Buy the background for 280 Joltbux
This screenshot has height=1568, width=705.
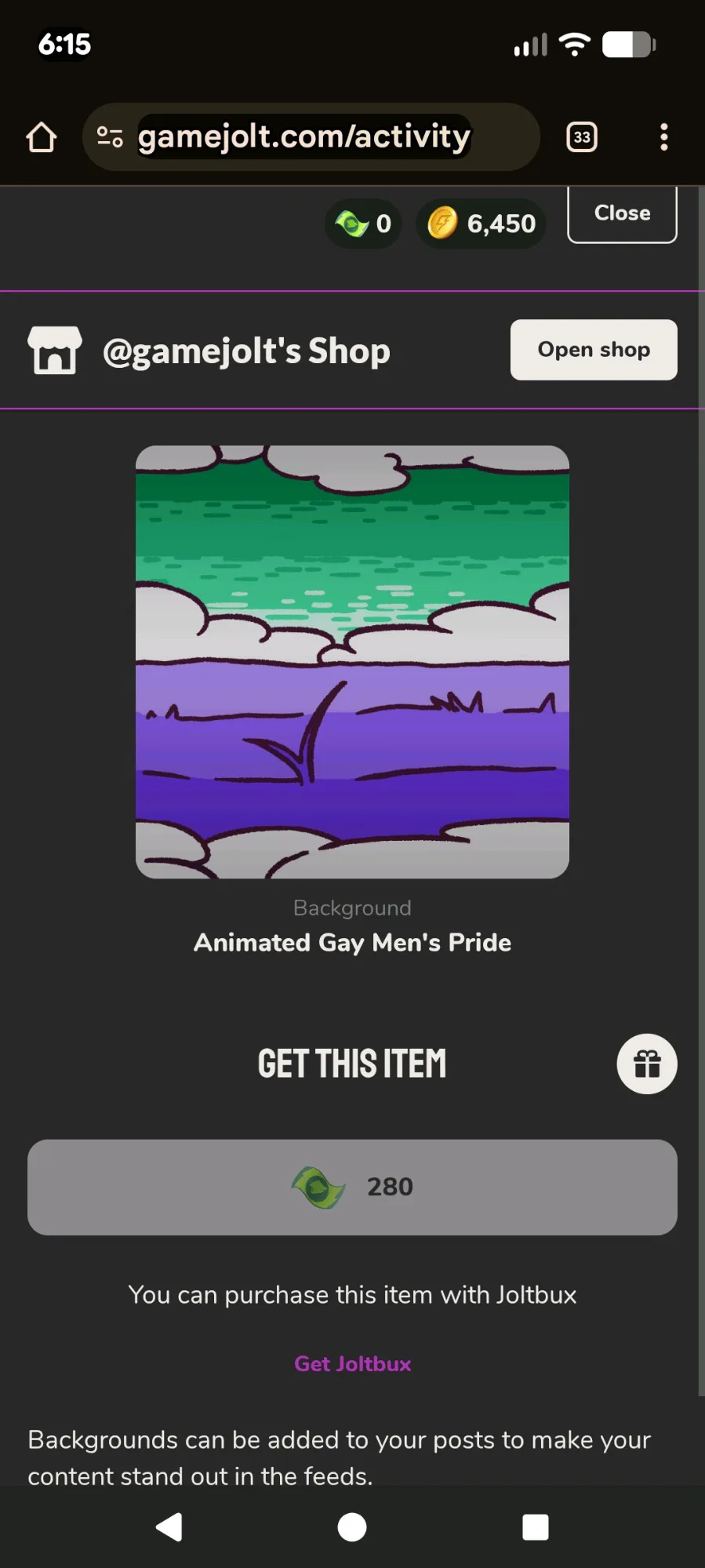pyautogui.click(x=352, y=1187)
